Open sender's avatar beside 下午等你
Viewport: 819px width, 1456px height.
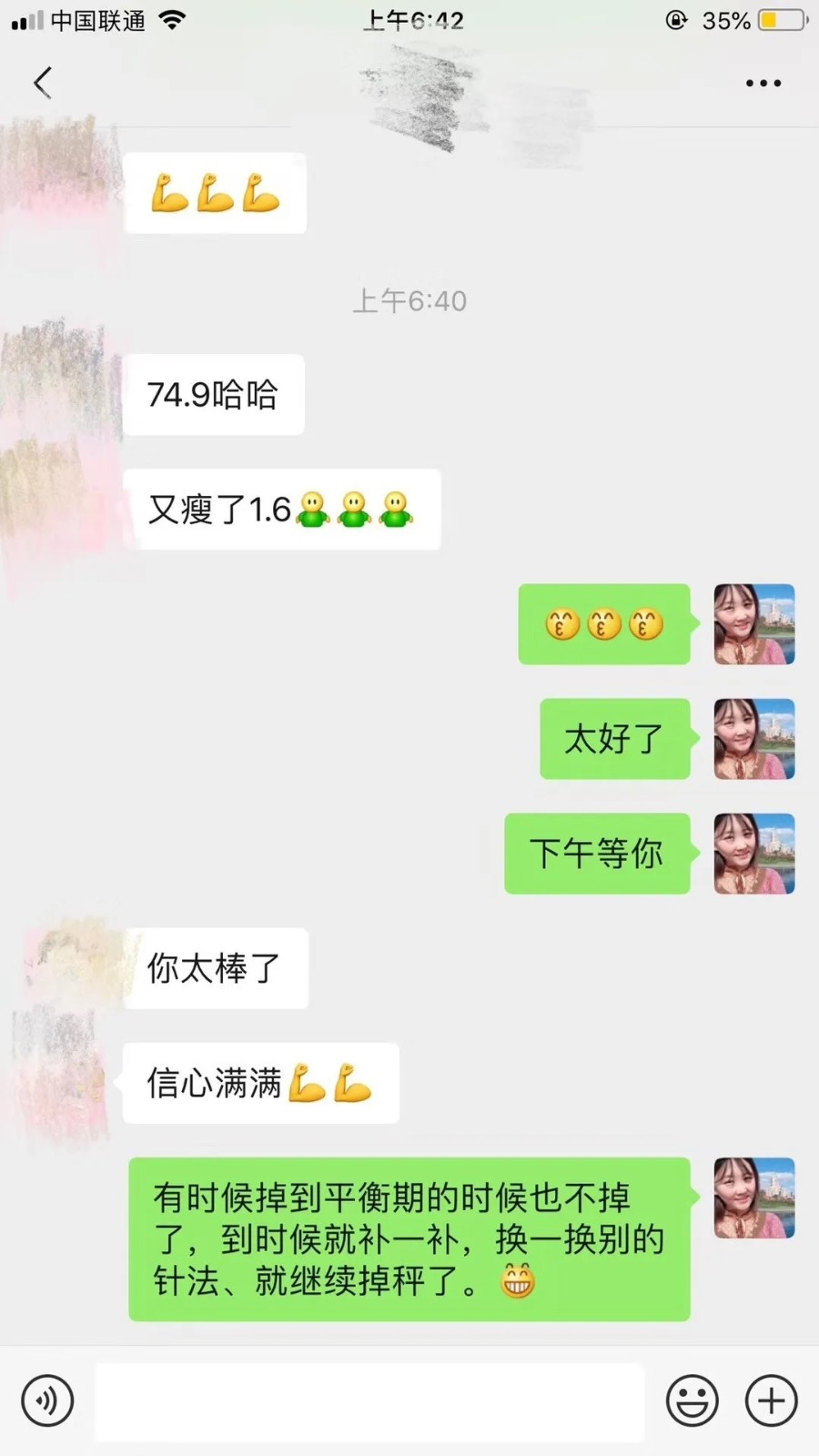753,854
